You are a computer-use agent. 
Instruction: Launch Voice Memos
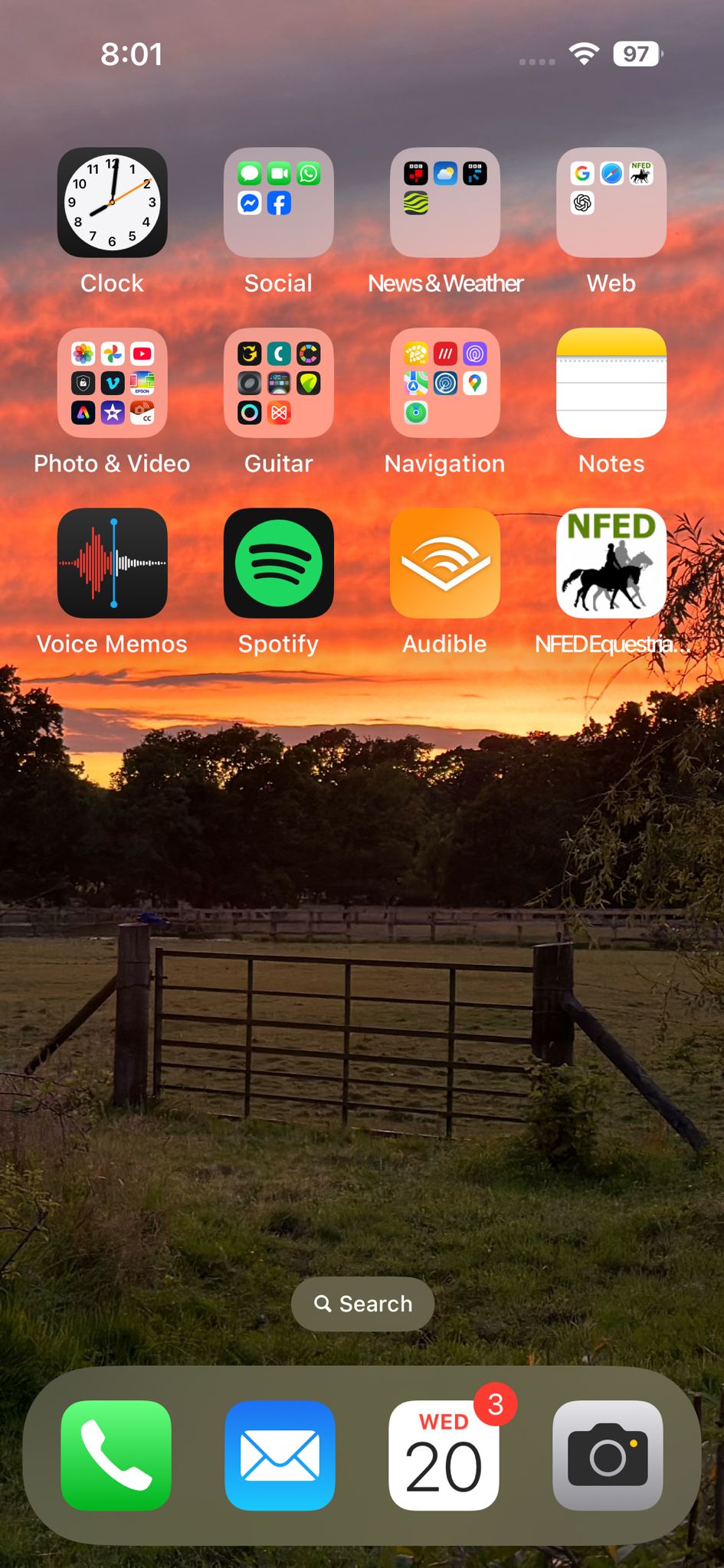[x=112, y=563]
